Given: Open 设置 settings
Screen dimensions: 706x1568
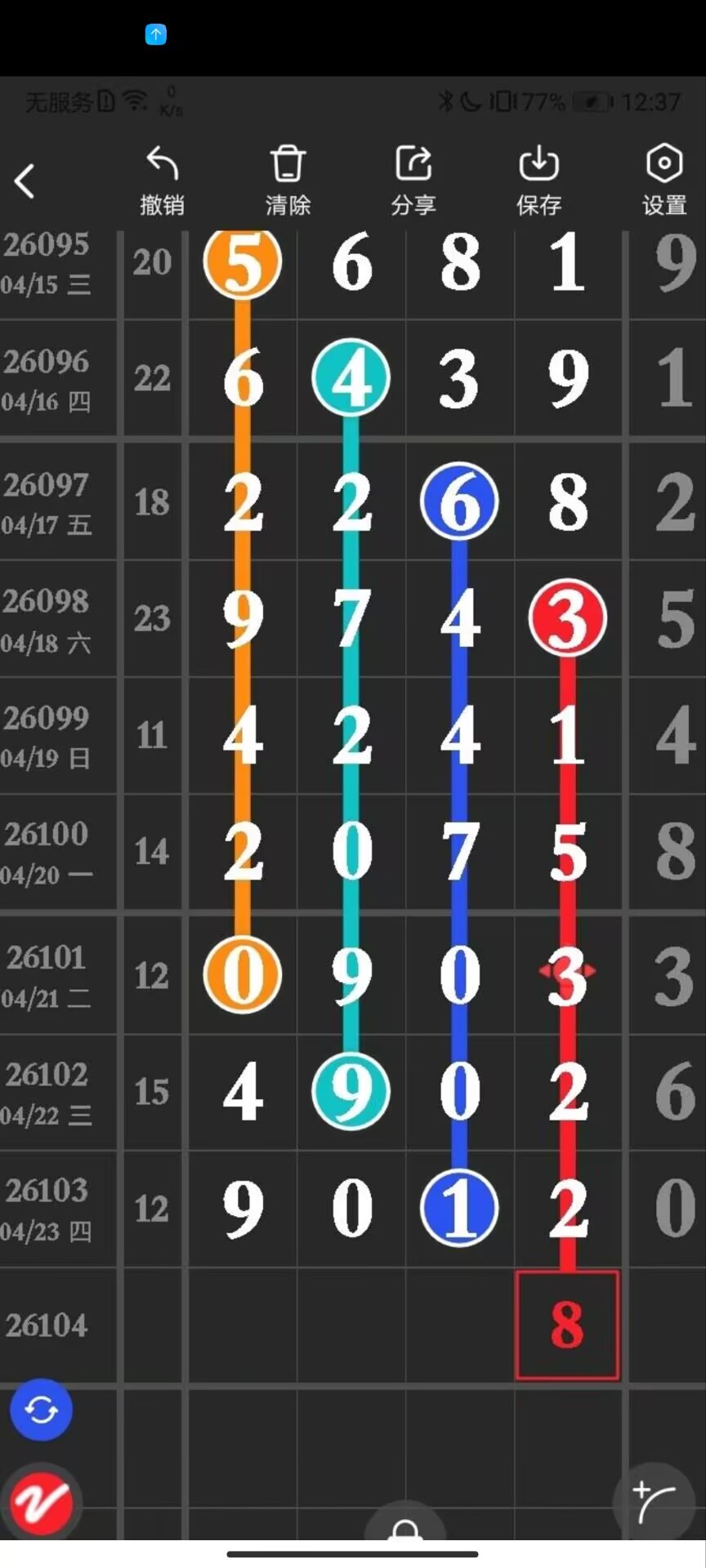Looking at the screenshot, I should [x=664, y=180].
